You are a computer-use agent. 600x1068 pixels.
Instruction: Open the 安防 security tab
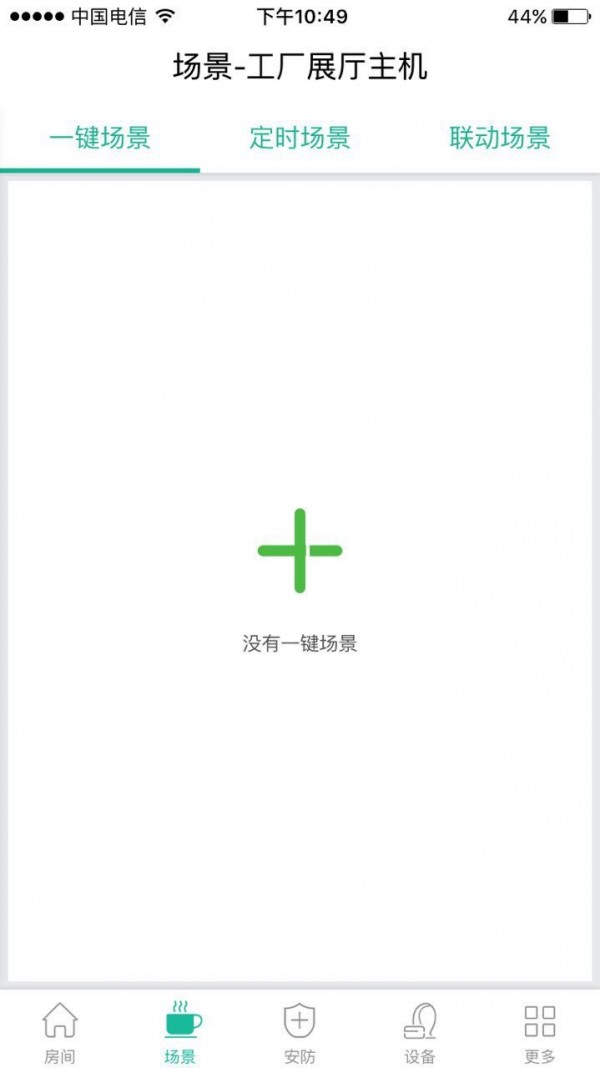coord(300,1032)
